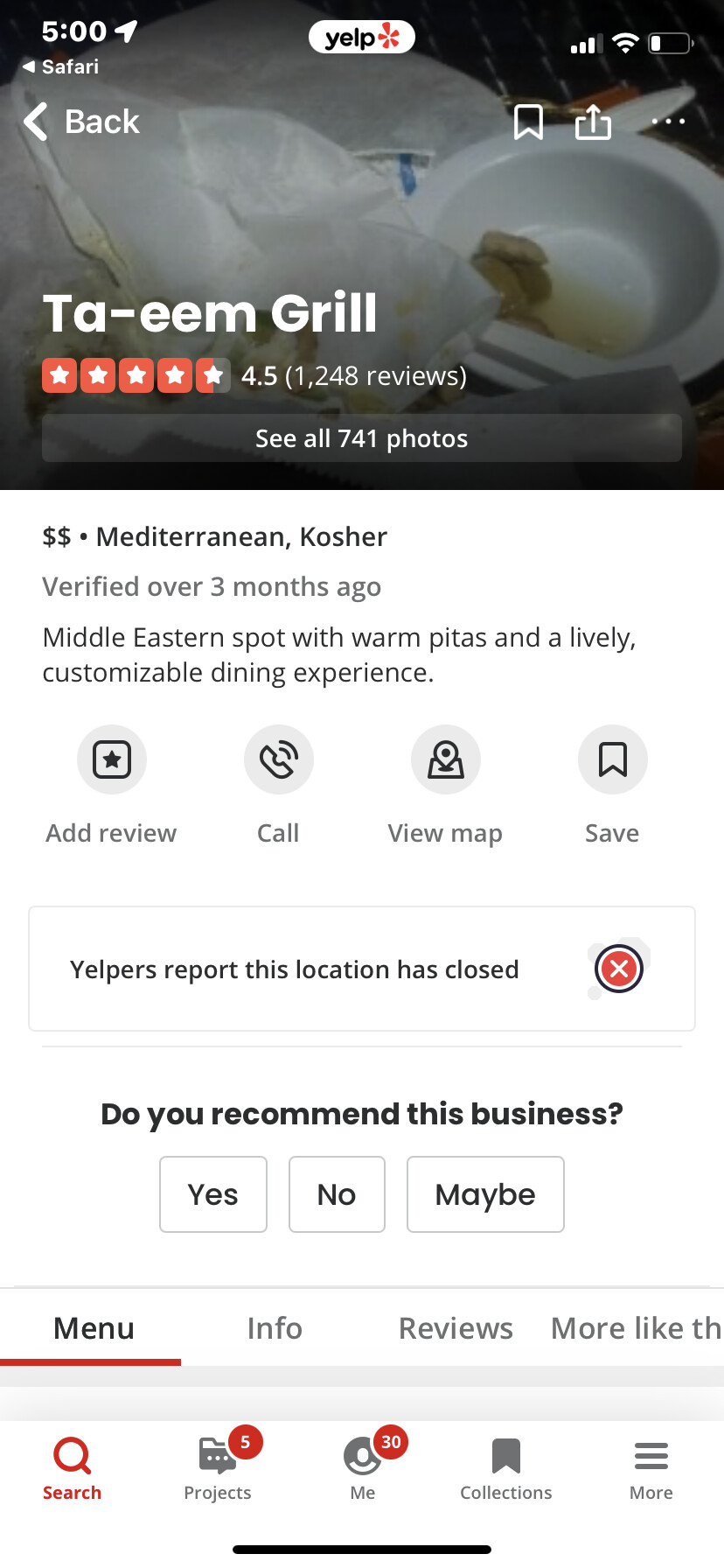Answer Yes to recommend this business
Image resolution: width=724 pixels, height=1568 pixels.
213,1194
